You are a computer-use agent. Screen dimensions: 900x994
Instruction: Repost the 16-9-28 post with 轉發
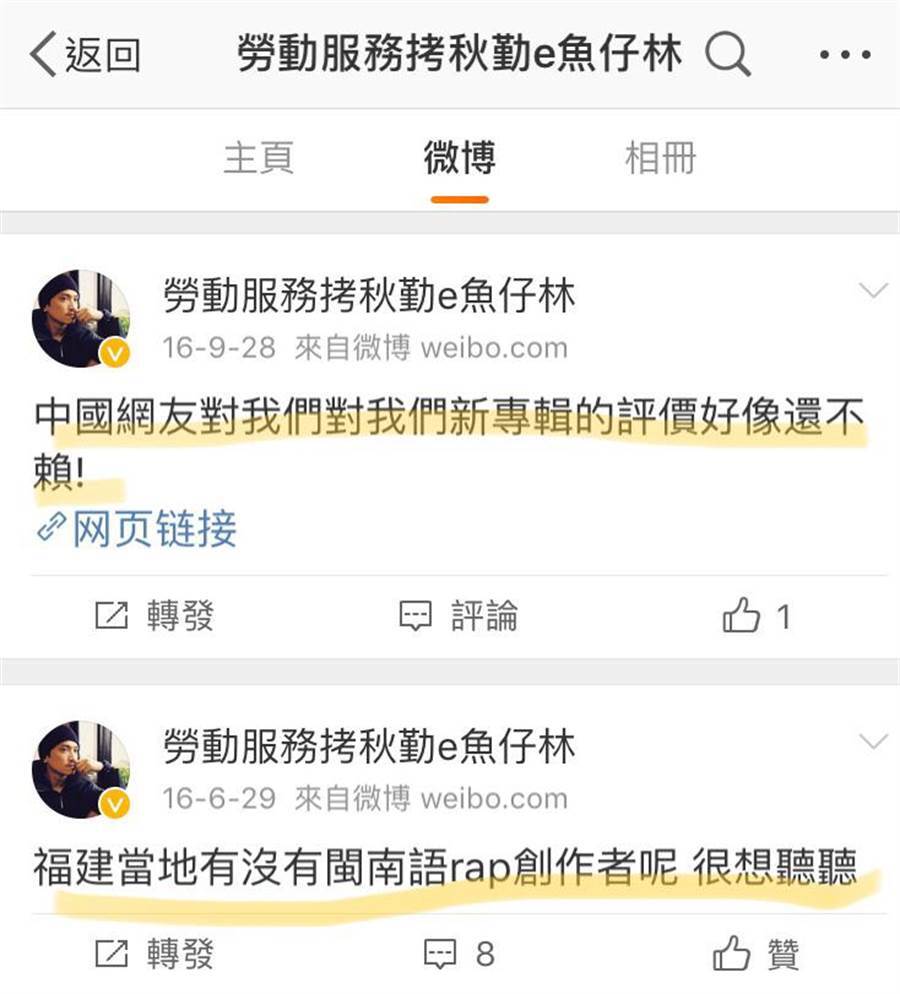tap(154, 616)
